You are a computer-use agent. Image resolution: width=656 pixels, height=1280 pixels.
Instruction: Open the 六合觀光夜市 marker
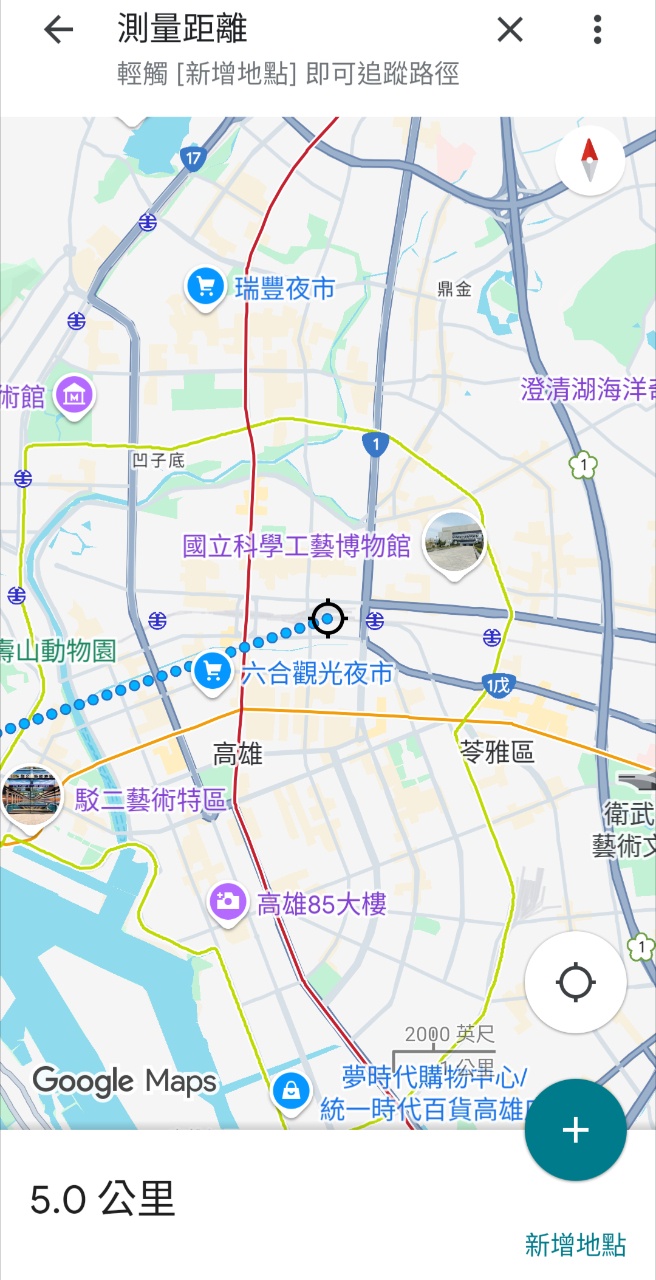point(210,672)
